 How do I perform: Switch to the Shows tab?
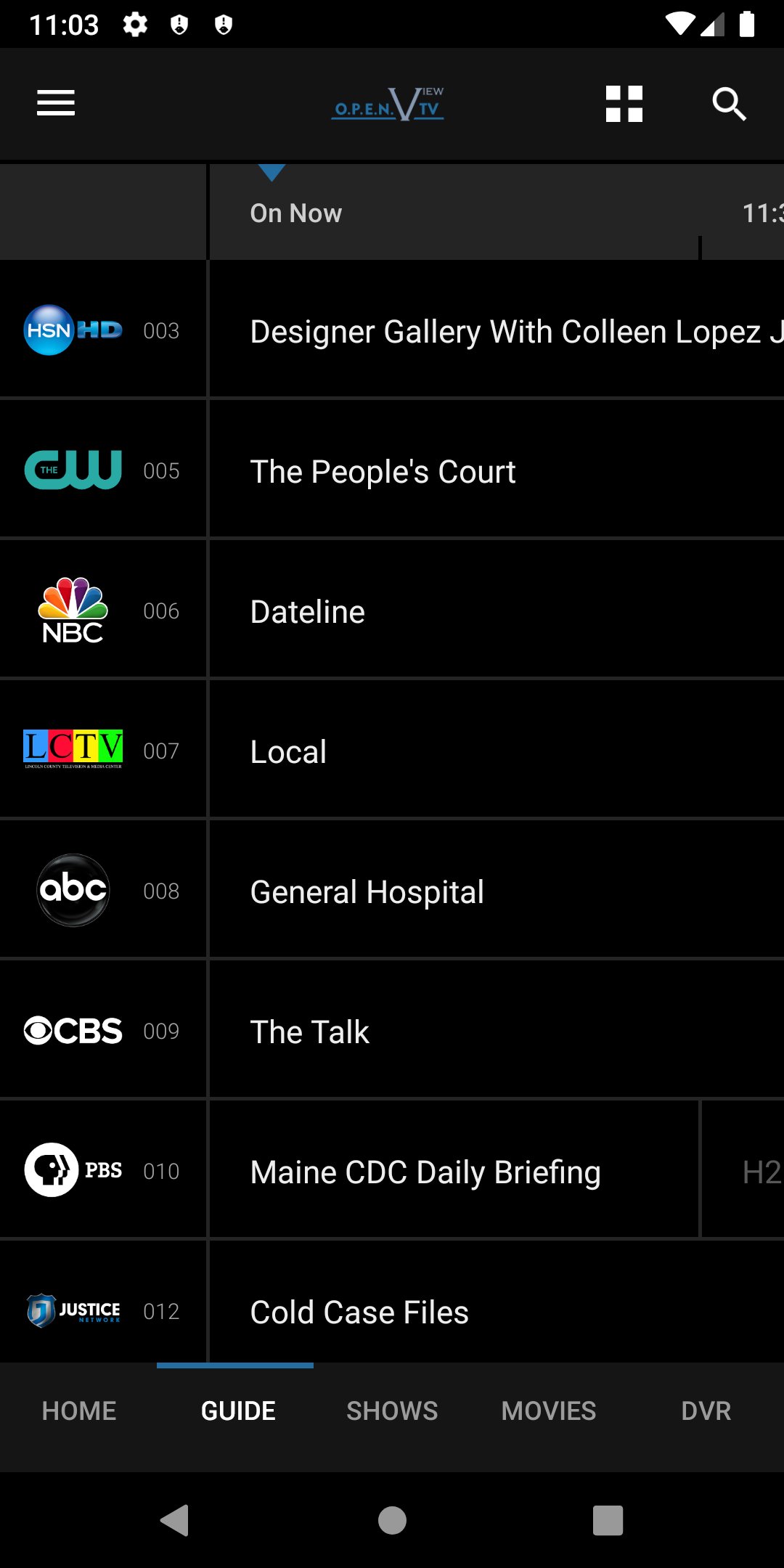(x=392, y=1410)
